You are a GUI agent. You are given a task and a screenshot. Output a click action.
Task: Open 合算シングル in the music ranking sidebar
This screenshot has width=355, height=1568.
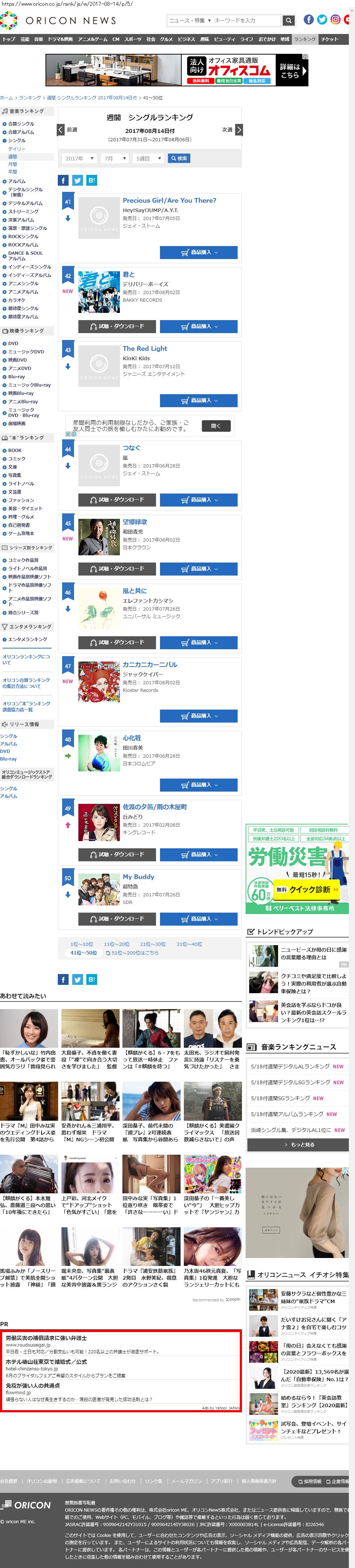point(21,124)
